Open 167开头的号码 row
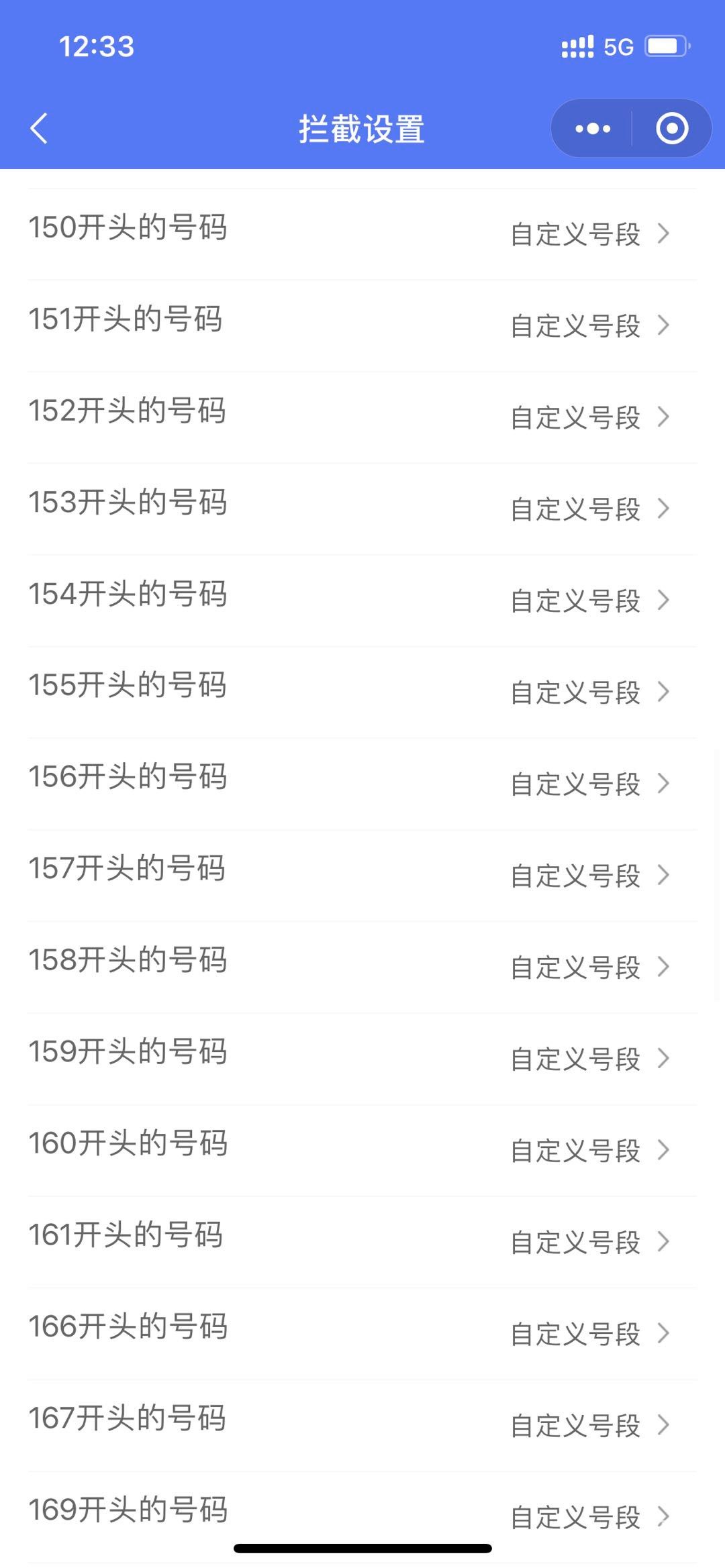Viewport: 725px width, 1568px height. [362, 1425]
